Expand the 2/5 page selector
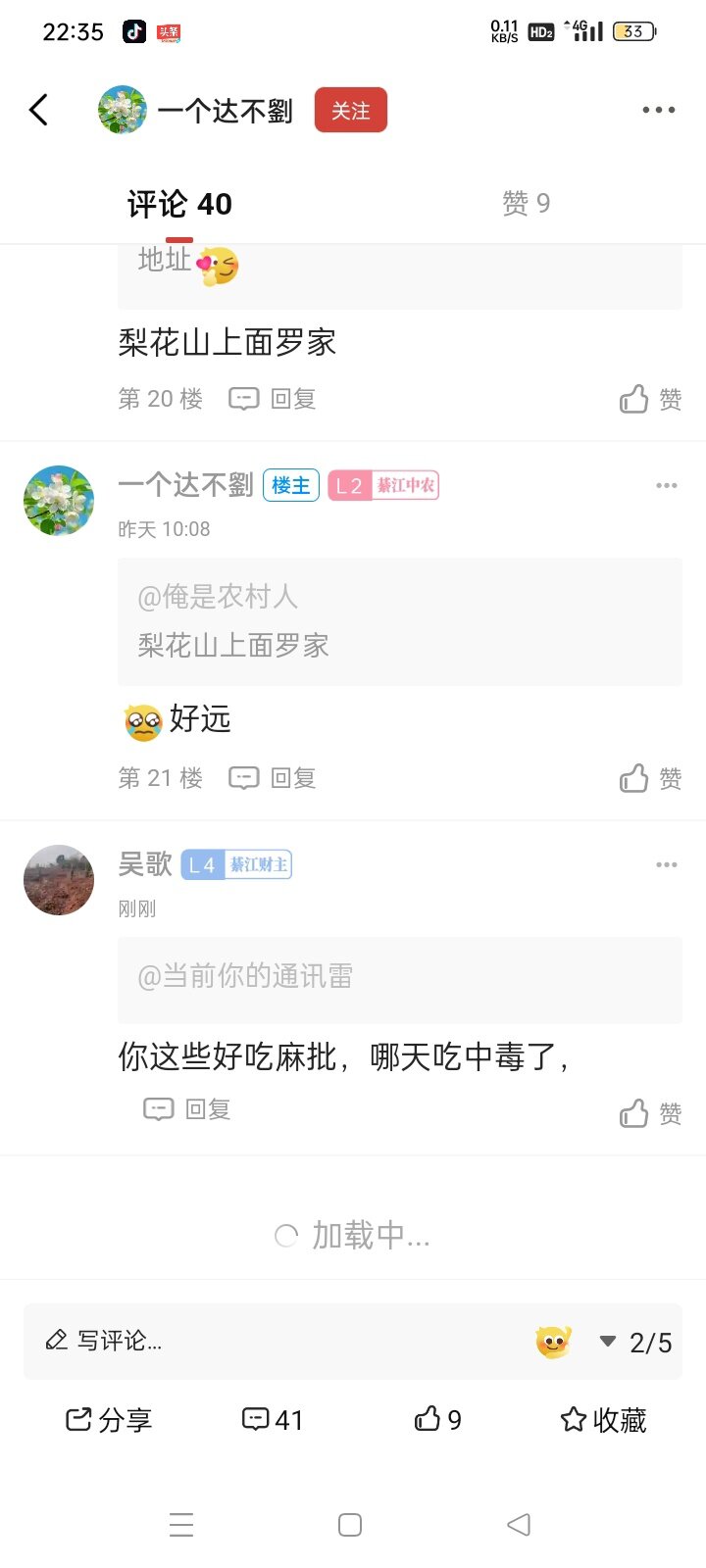 pos(635,1342)
